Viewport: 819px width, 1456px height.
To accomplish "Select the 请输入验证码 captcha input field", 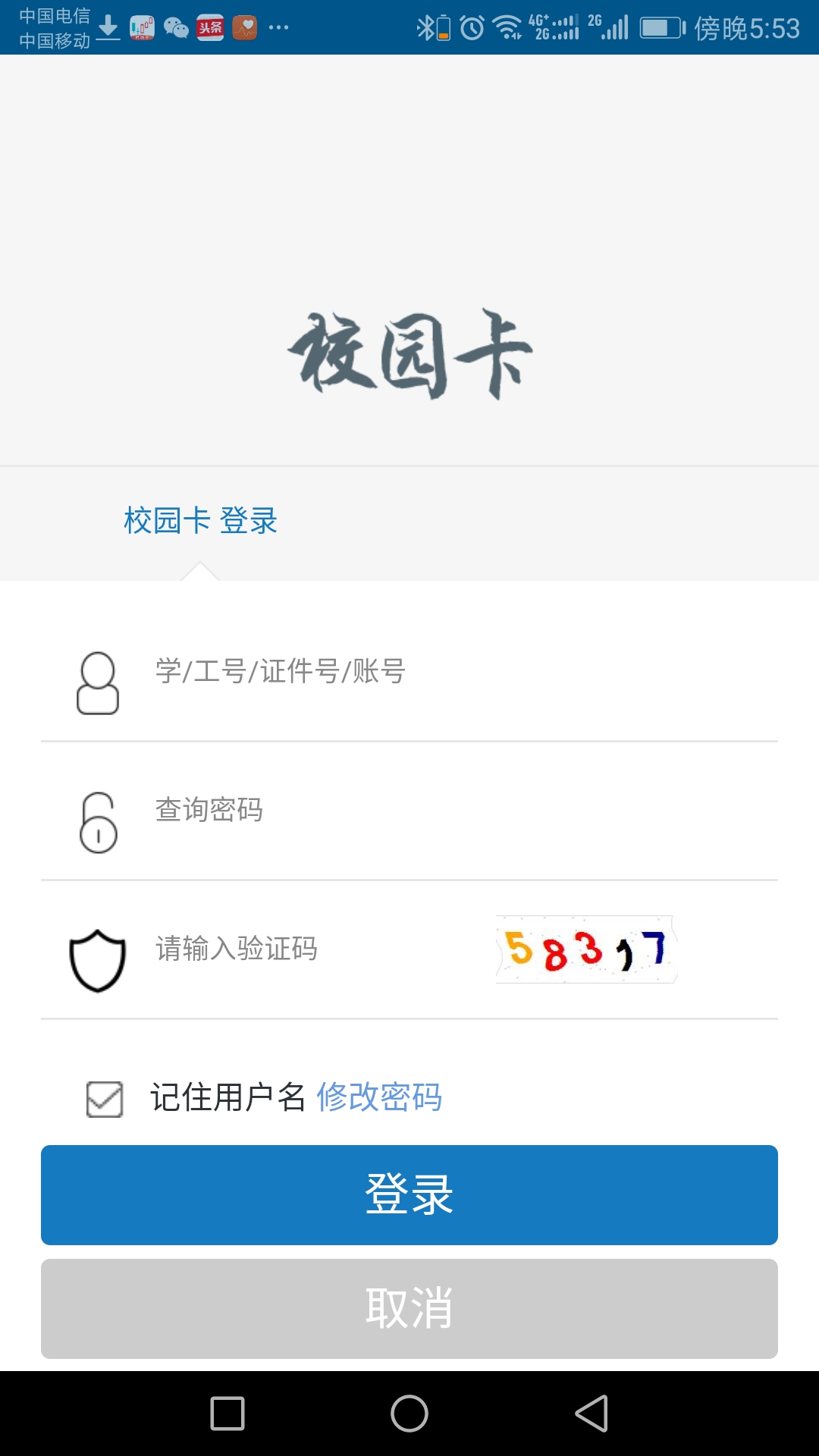I will point(318,949).
